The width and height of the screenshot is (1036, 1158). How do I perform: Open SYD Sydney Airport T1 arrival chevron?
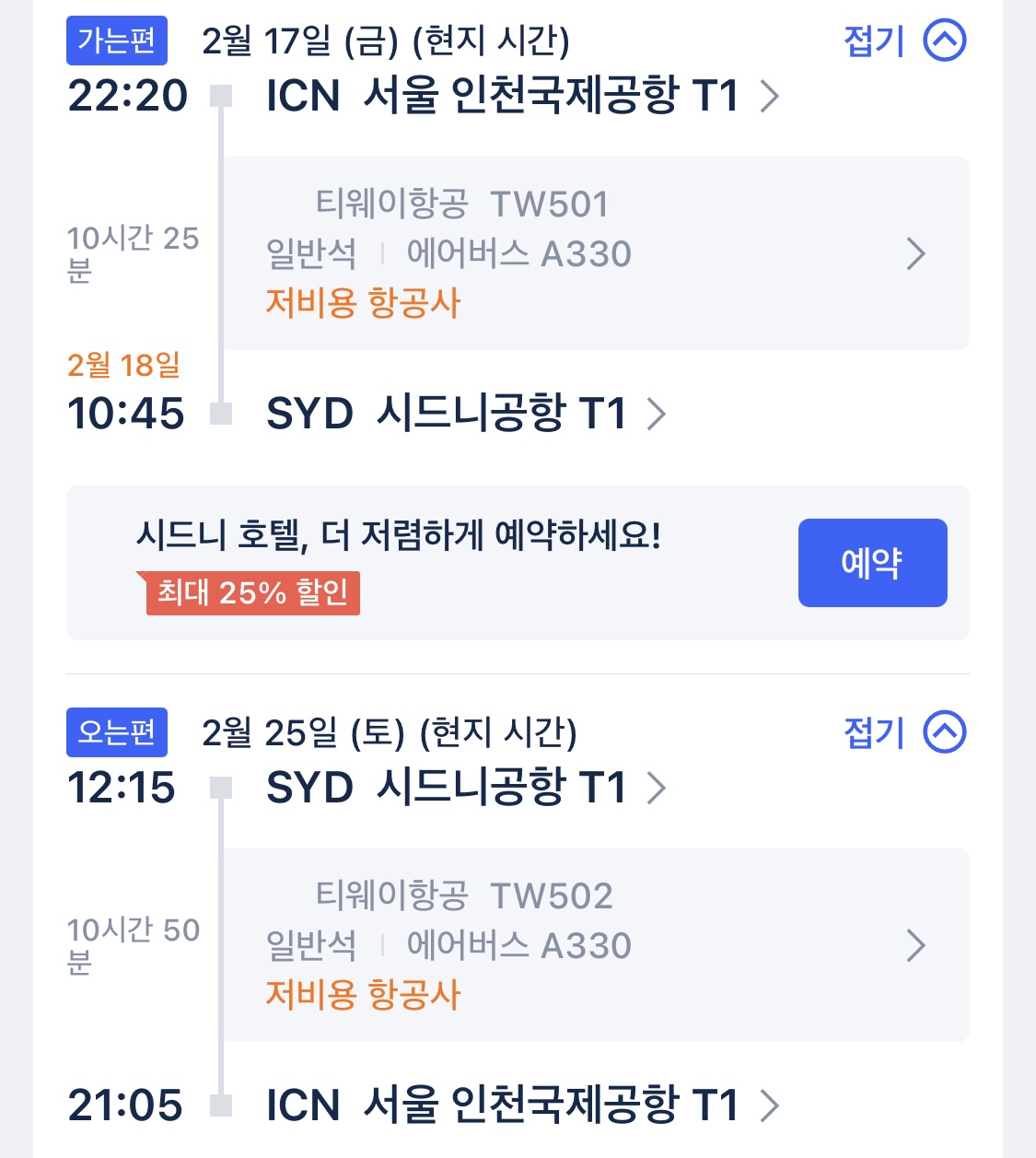coord(658,414)
